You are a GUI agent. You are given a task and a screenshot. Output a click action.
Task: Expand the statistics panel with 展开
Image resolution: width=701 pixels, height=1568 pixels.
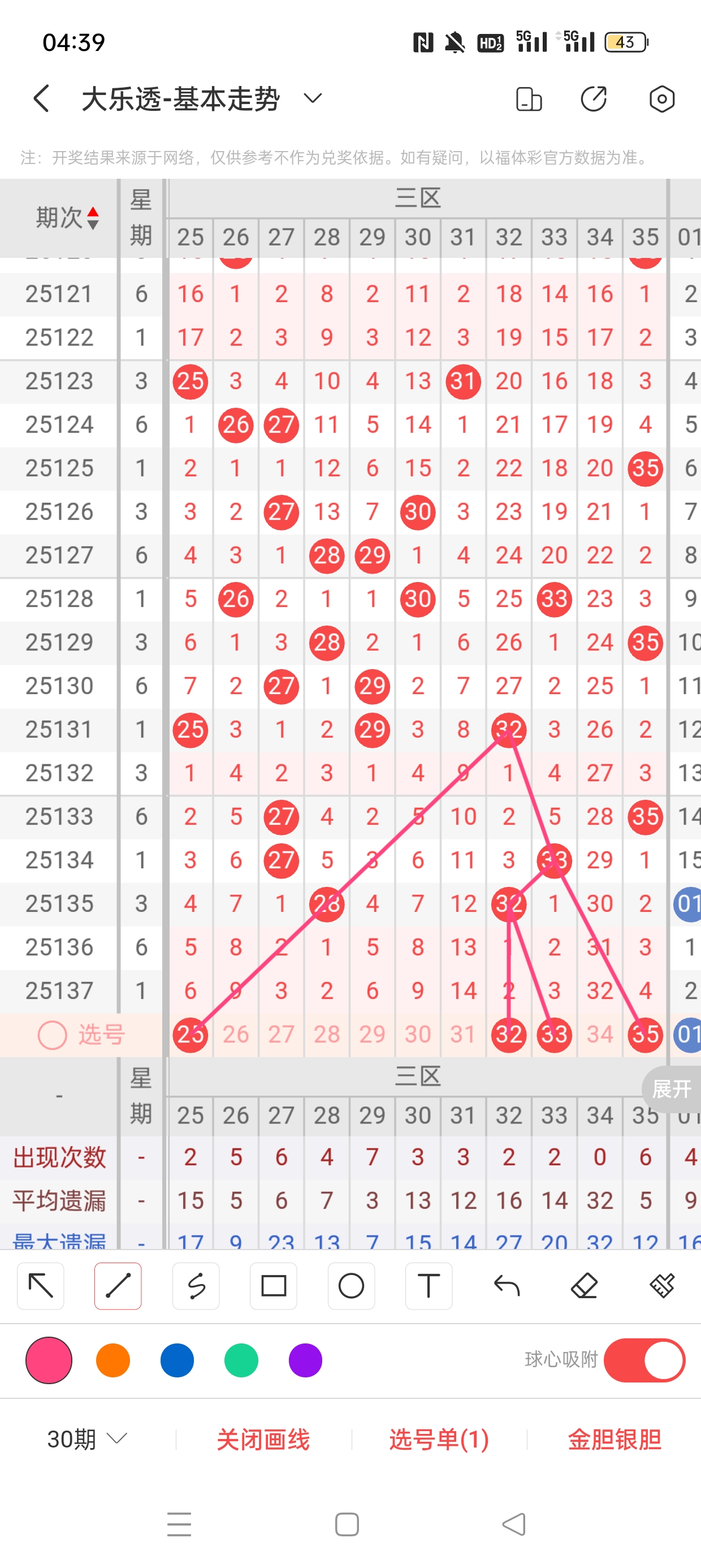point(671,1088)
